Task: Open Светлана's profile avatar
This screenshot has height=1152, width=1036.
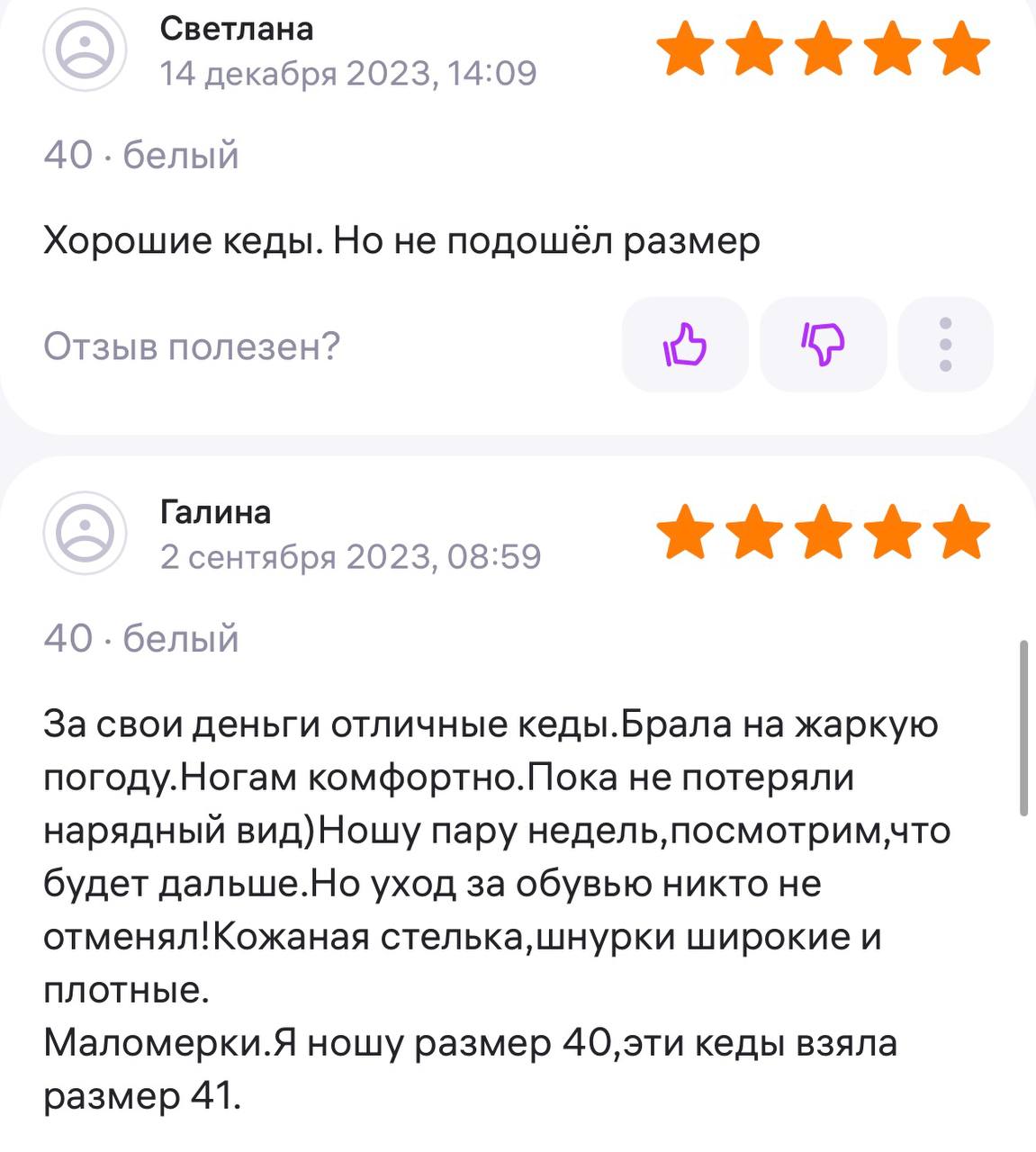Action: (85, 50)
